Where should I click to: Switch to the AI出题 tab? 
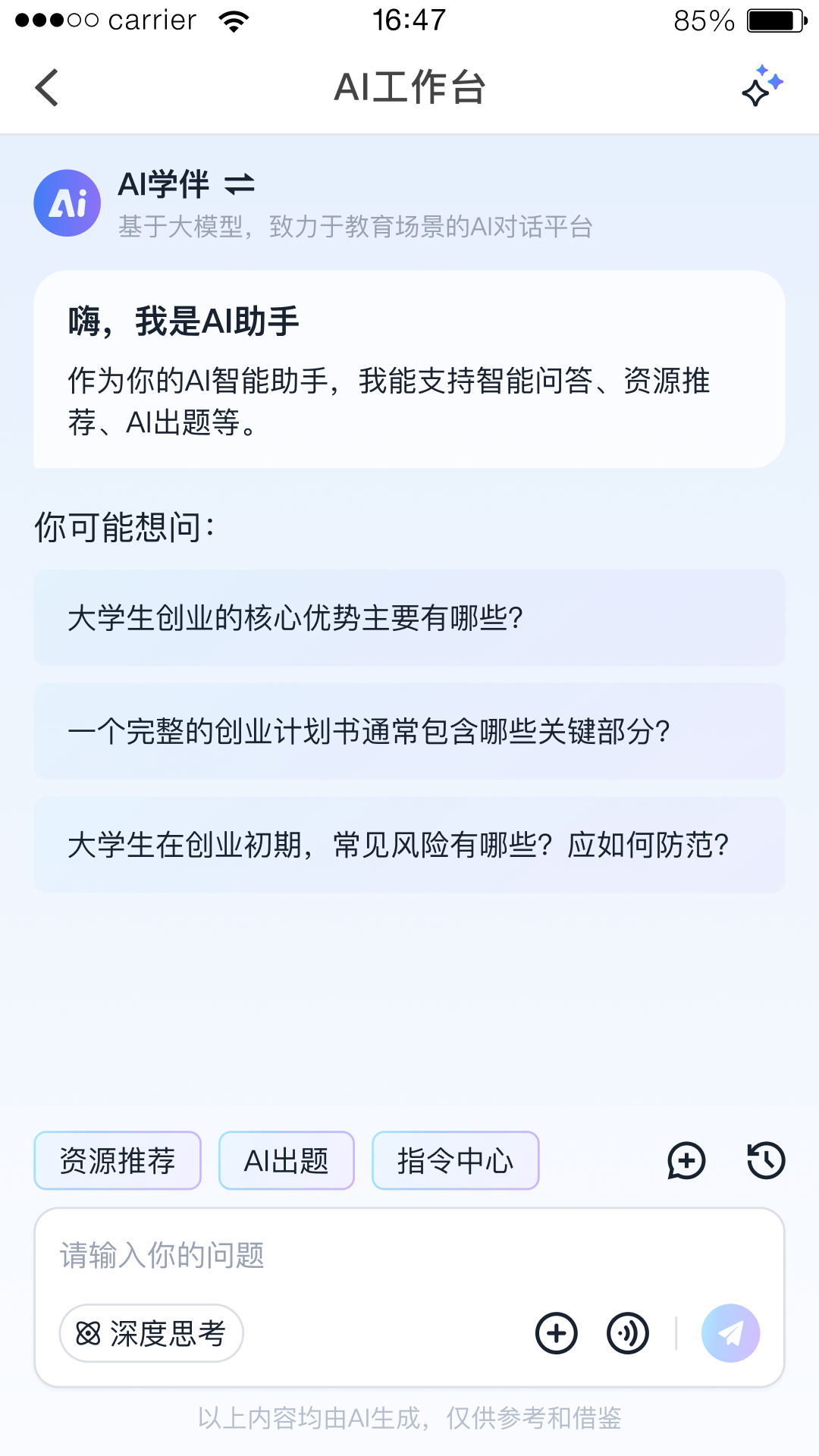click(x=287, y=1160)
